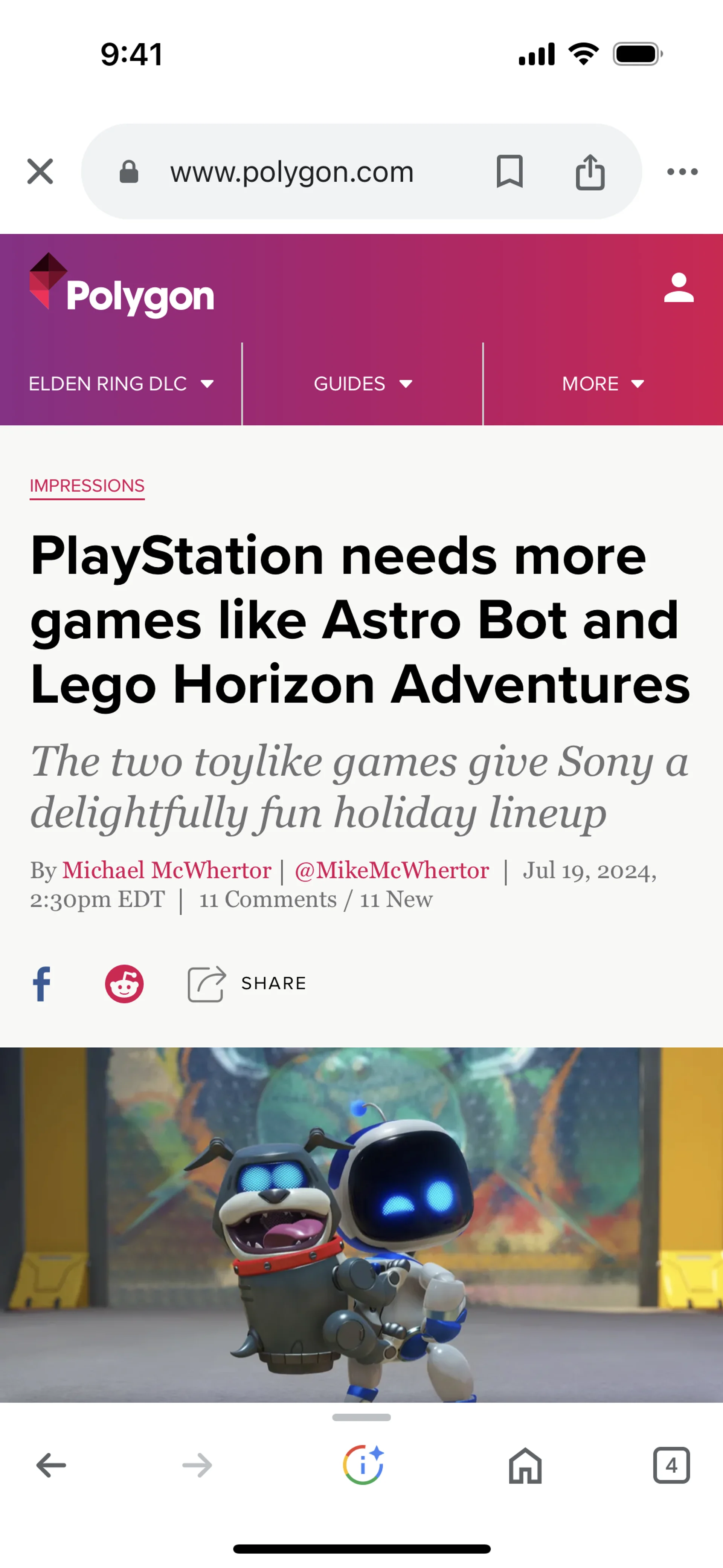This screenshot has height=1568, width=723.
Task: Open the Google page insights icon
Action: pos(363,1465)
